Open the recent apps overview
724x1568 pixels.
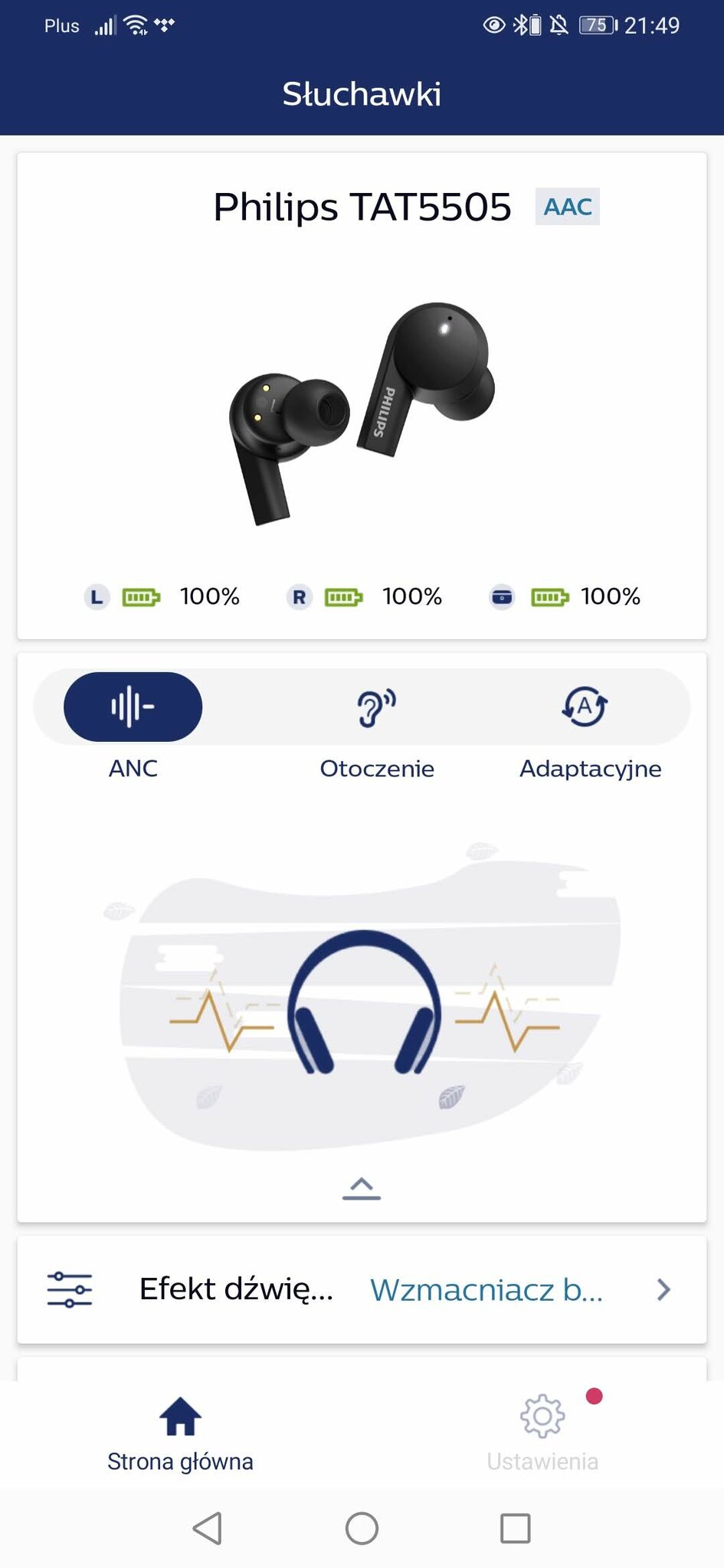[515, 1528]
